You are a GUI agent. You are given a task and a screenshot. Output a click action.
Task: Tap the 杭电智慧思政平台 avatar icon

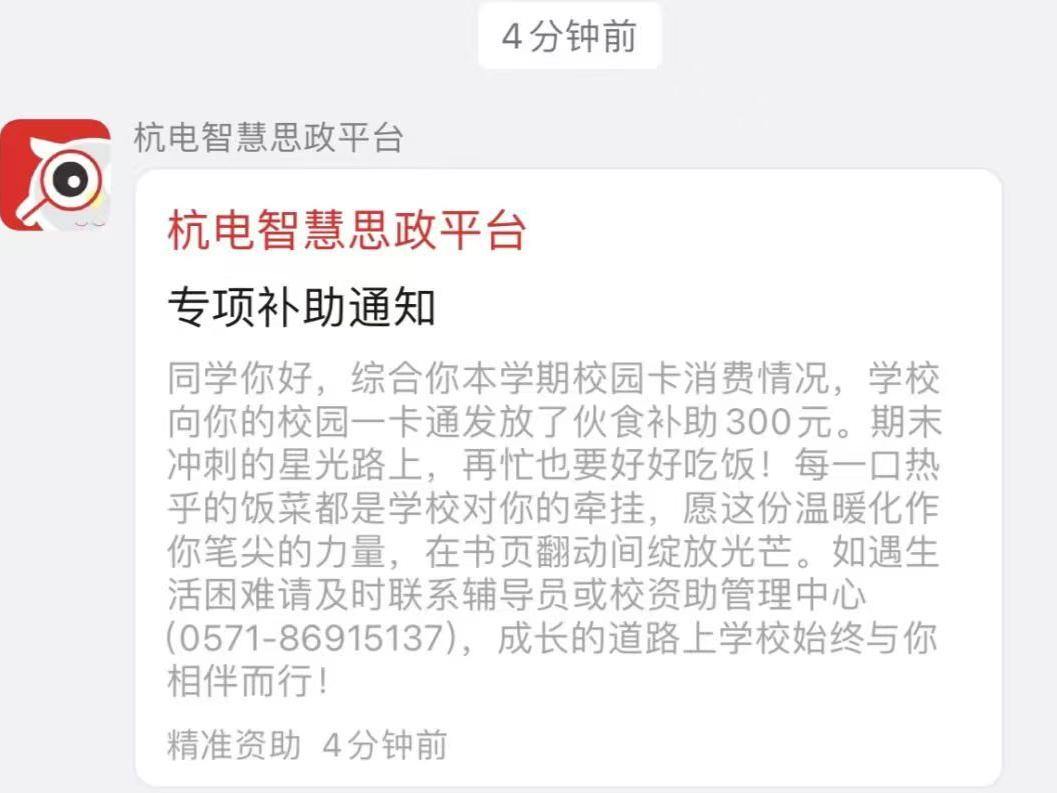point(55,175)
